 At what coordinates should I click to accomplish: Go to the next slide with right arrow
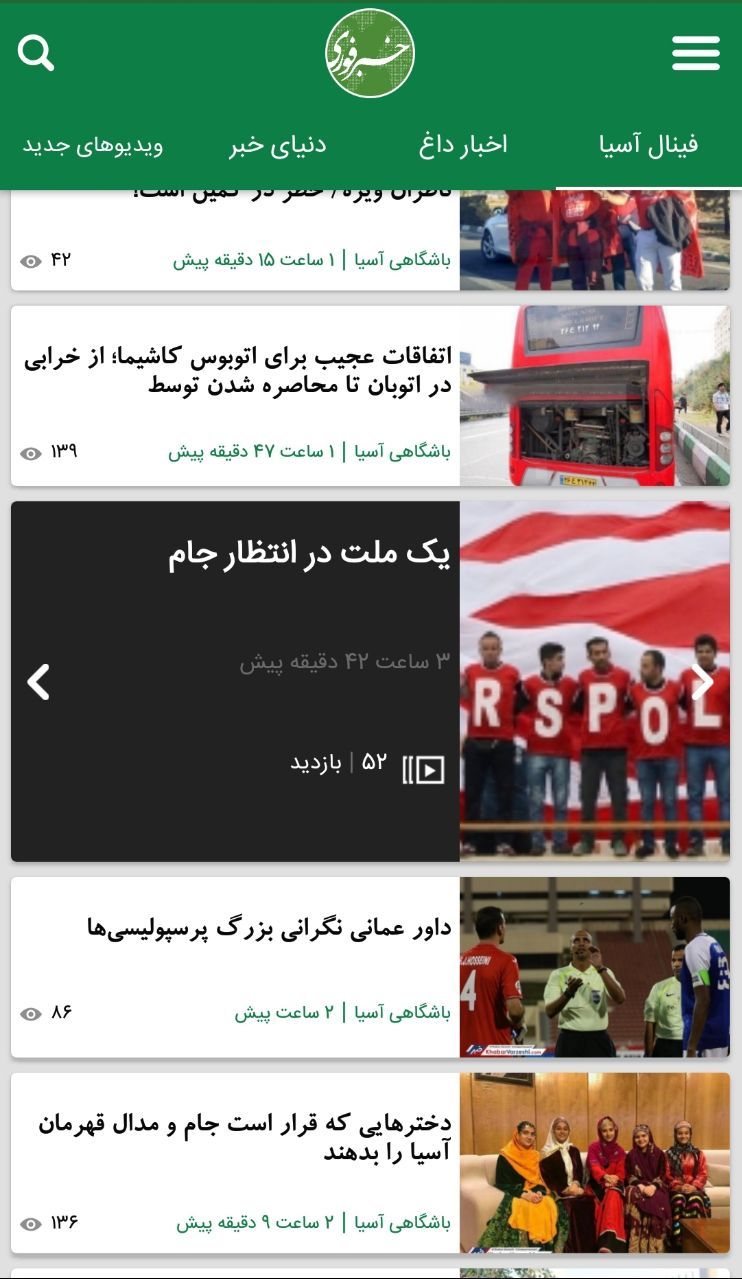pyautogui.click(x=703, y=682)
